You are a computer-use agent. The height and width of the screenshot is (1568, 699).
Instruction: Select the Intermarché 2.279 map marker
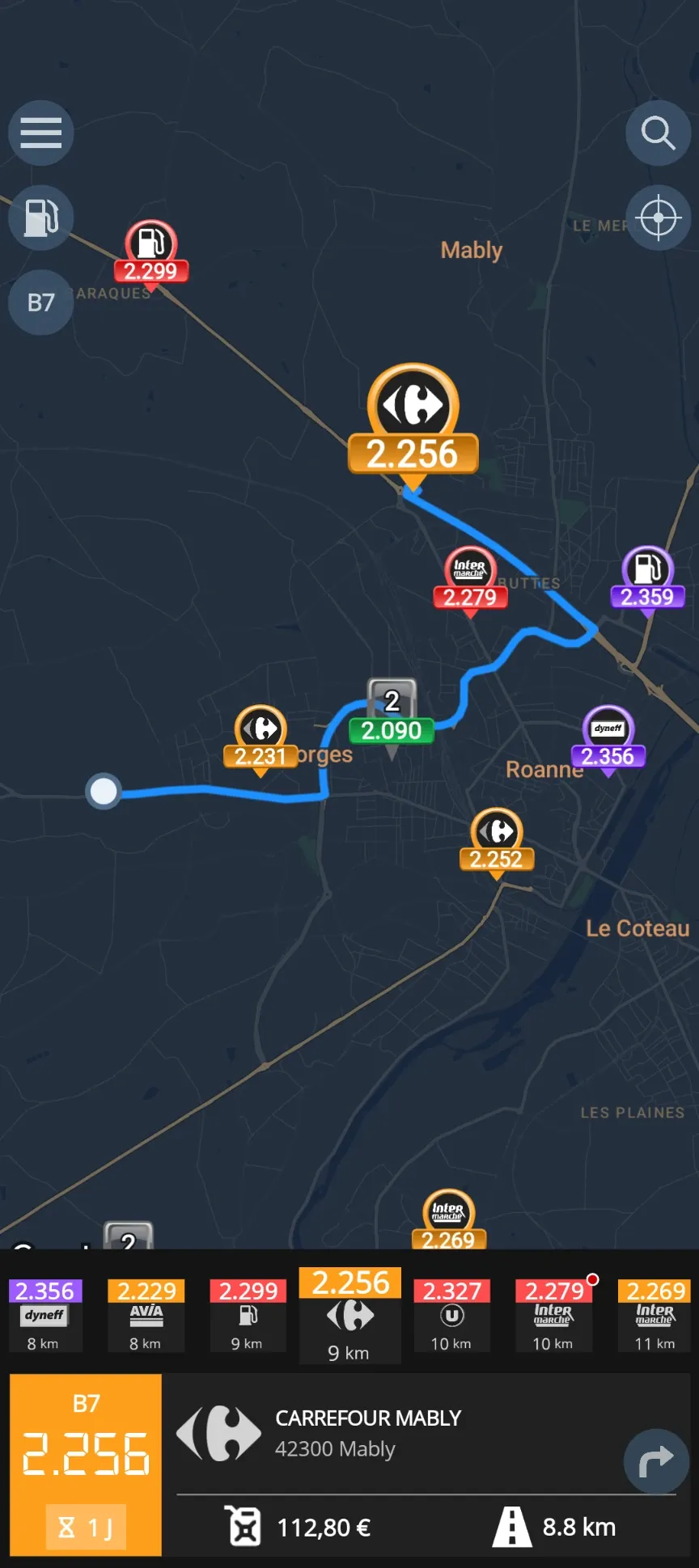[x=470, y=579]
